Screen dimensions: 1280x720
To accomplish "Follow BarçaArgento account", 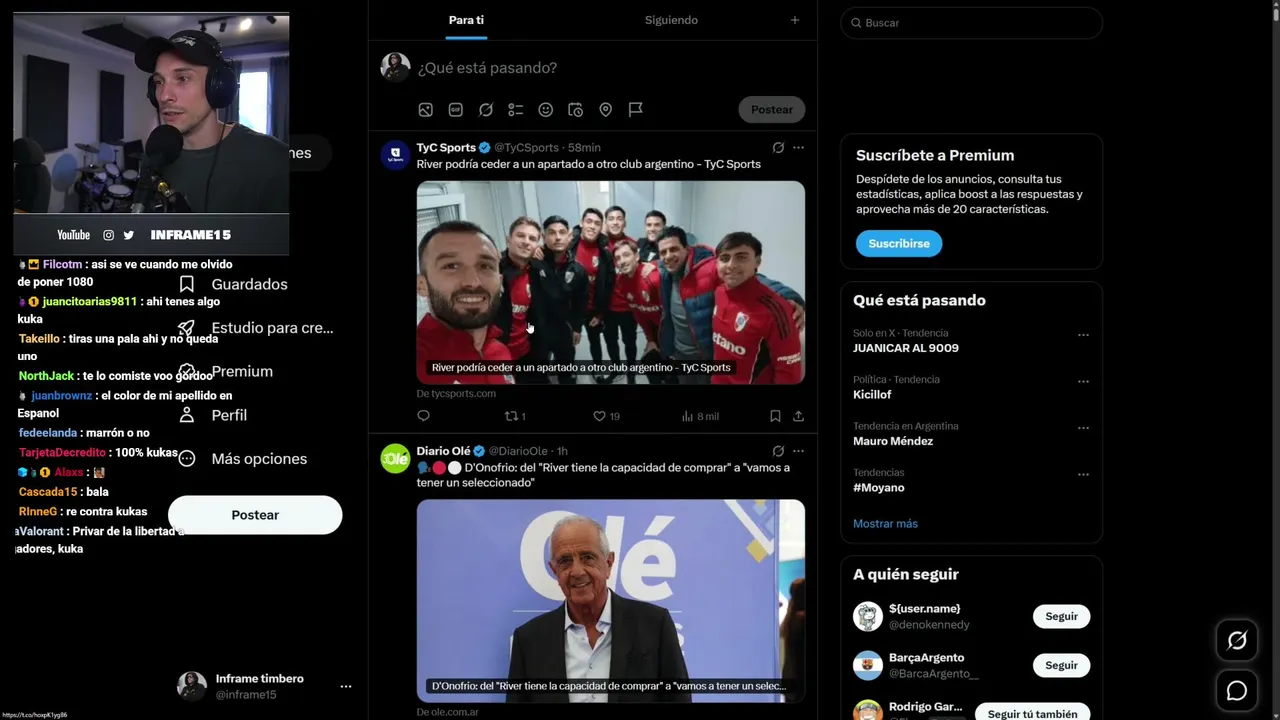I will (1061, 666).
